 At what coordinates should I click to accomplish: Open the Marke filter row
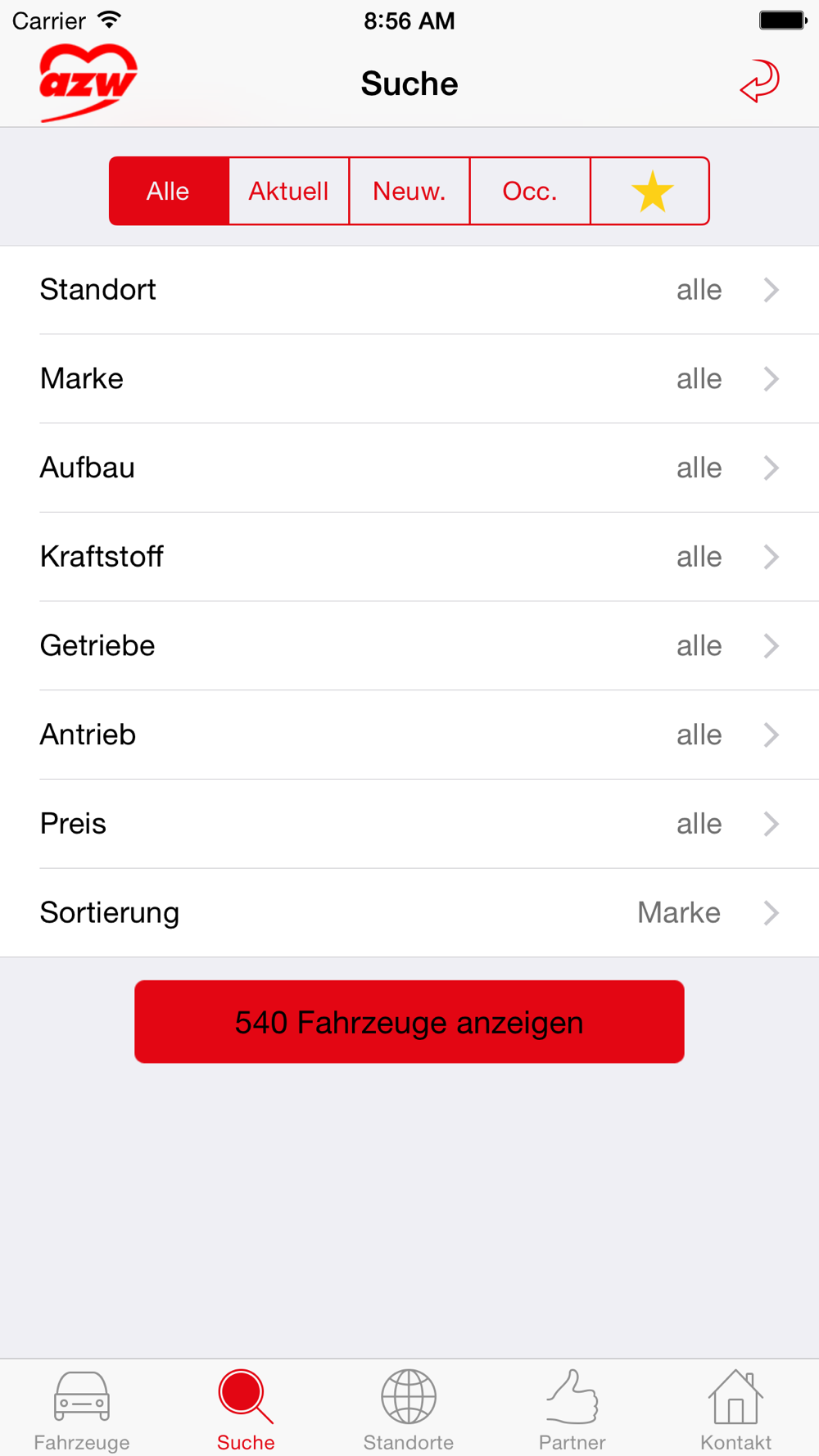click(x=409, y=379)
